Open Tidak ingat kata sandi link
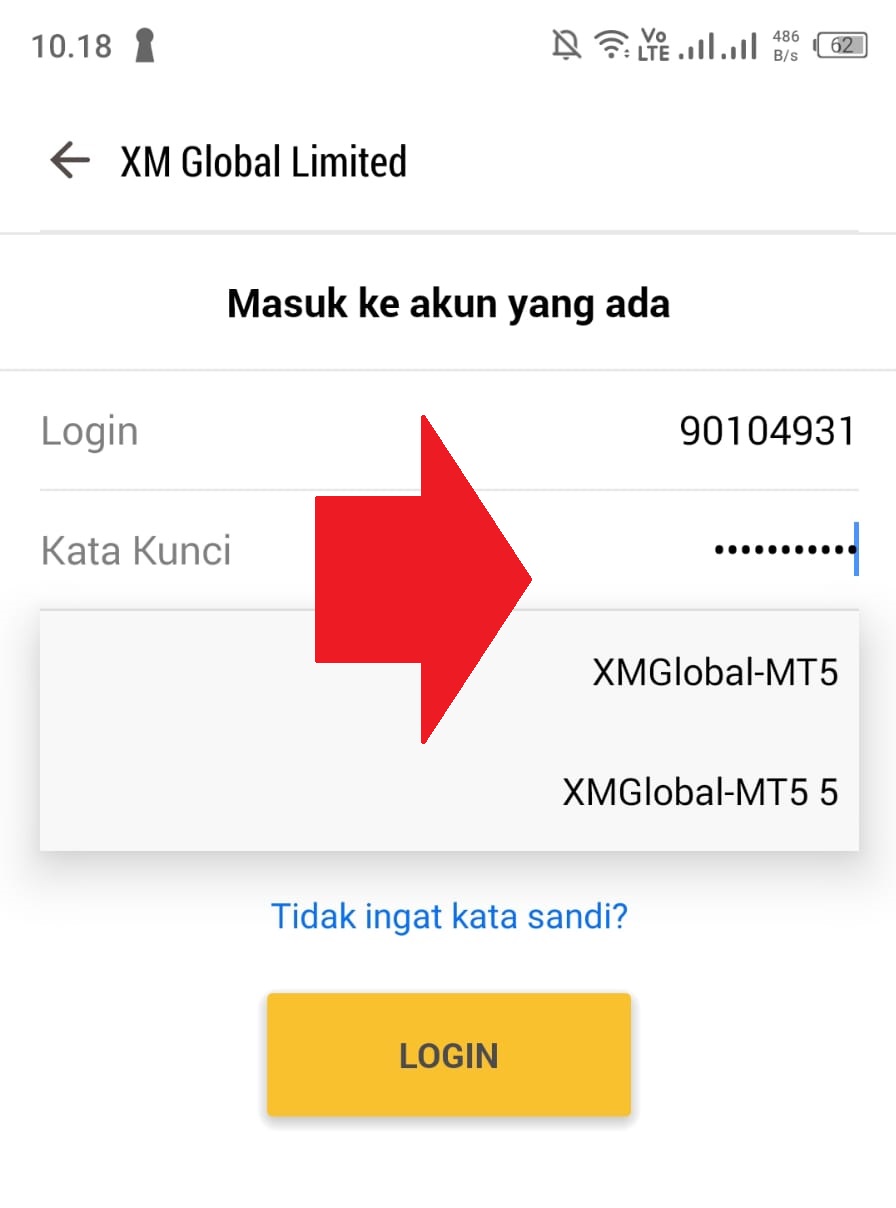This screenshot has width=896, height=1208. [x=449, y=915]
